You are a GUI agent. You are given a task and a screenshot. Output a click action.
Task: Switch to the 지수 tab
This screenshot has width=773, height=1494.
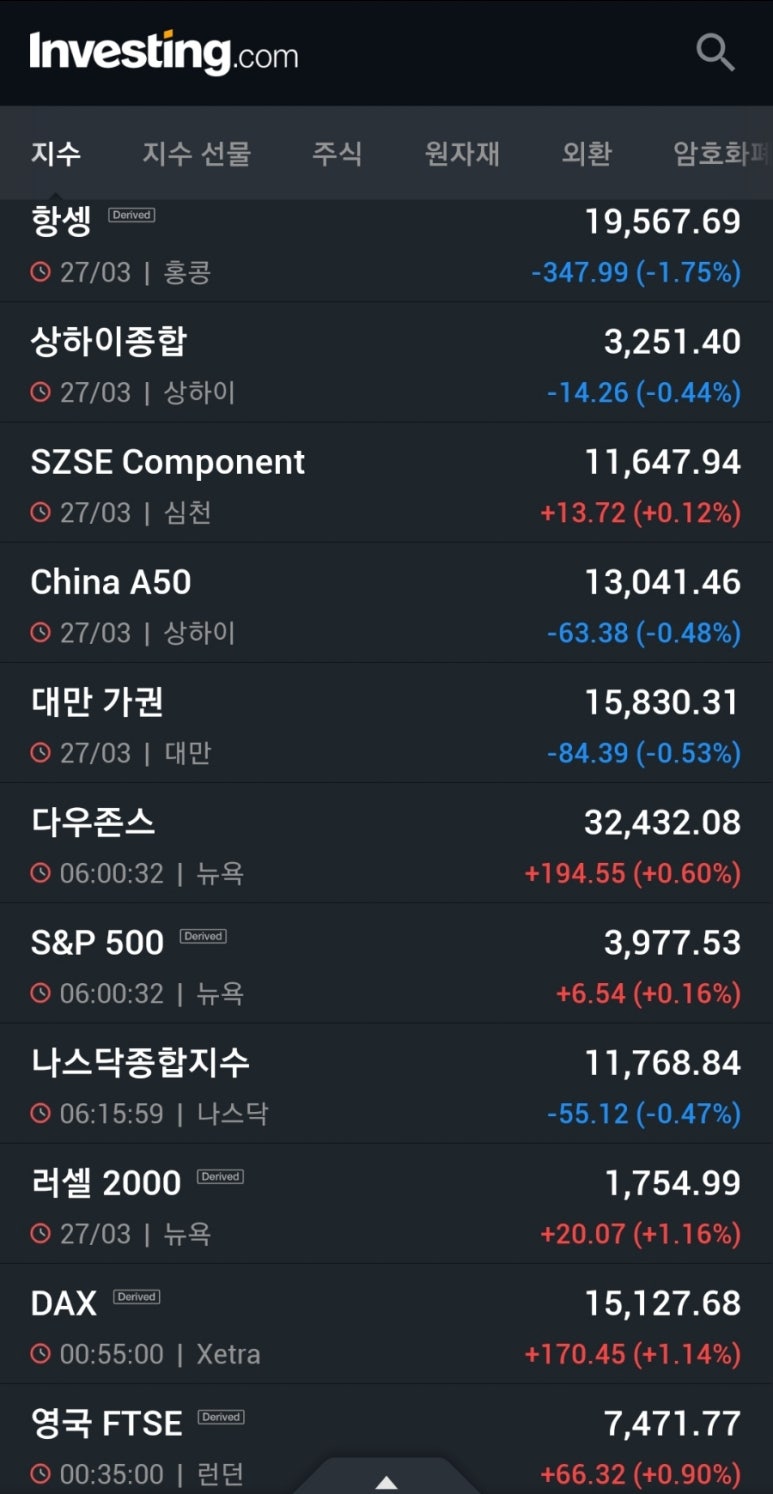(56, 154)
